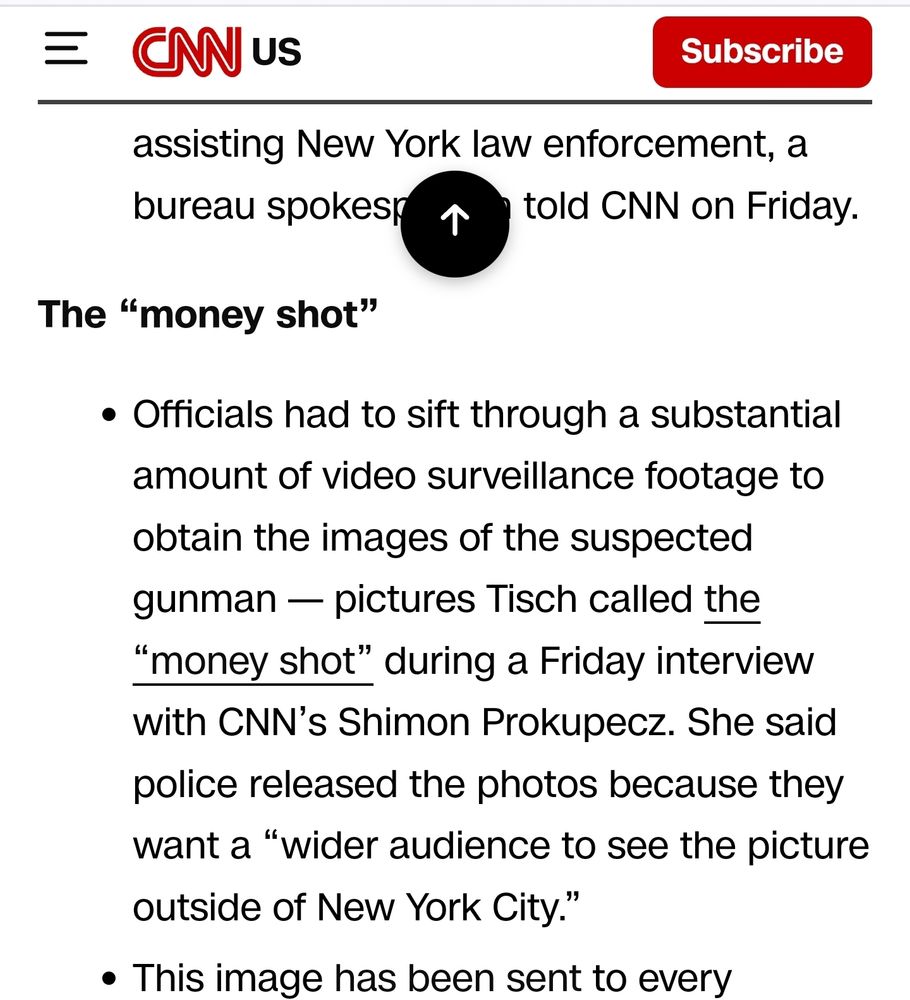Open the hamburger menu

(66, 48)
